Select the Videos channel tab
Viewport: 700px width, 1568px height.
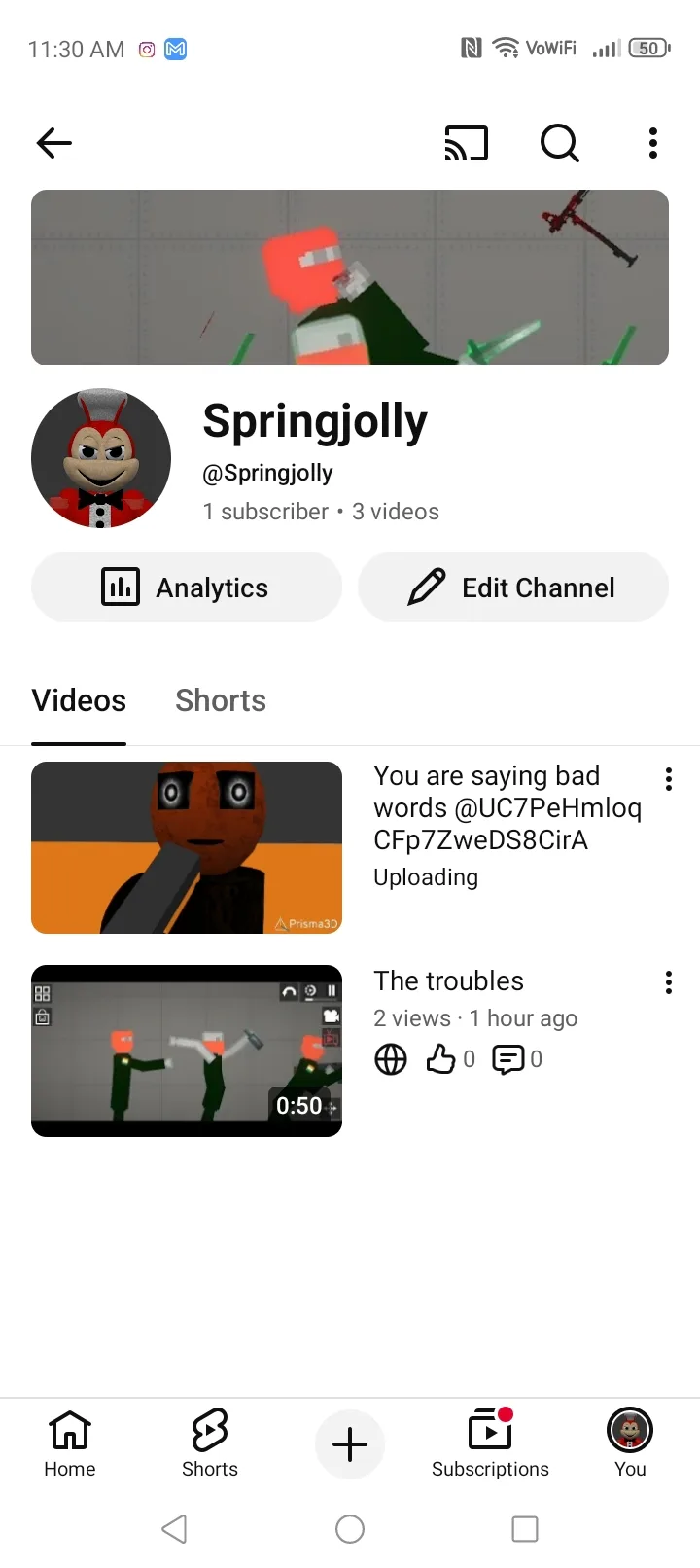(x=79, y=700)
